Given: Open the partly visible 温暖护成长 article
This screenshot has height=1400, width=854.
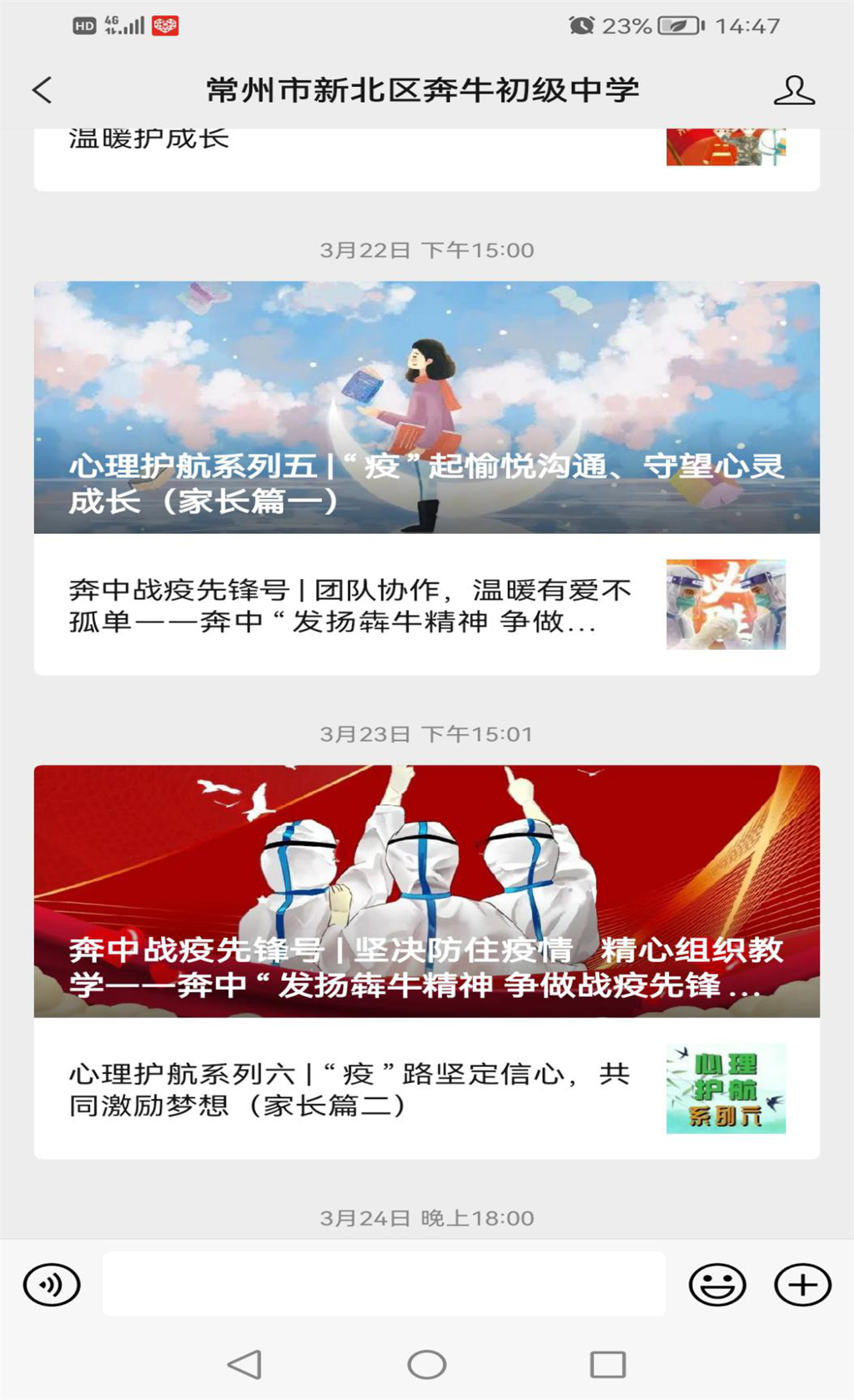Looking at the screenshot, I should (x=426, y=159).
